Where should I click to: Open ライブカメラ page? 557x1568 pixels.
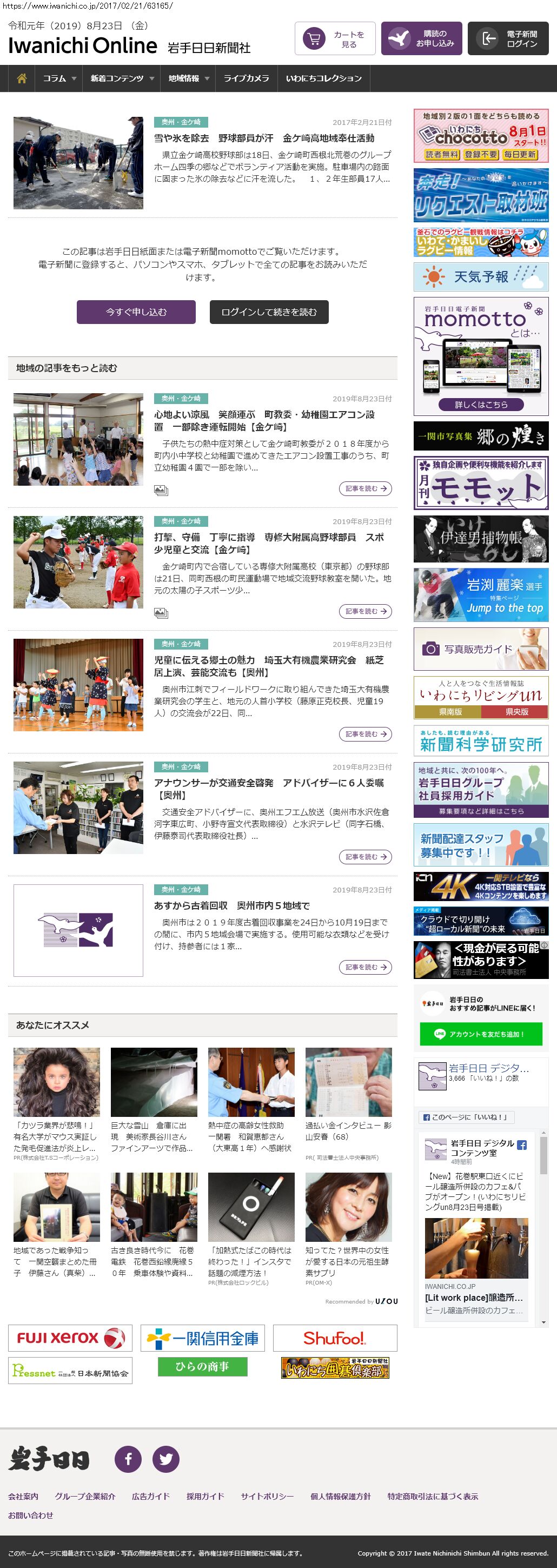coord(246,78)
